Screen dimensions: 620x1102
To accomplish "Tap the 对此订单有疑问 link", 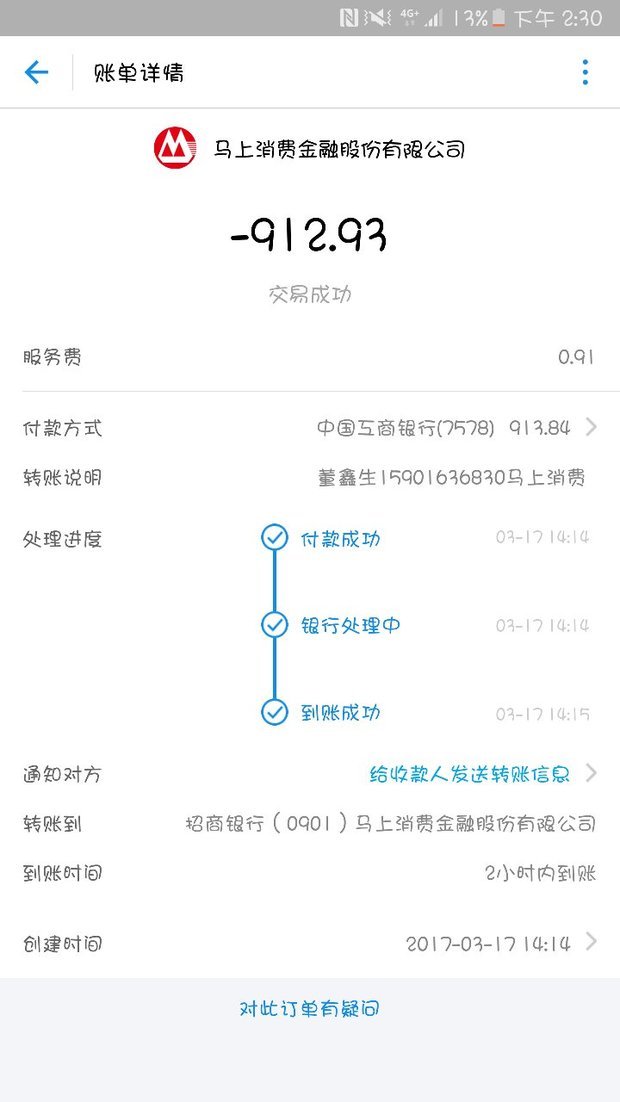I will point(309,1009).
